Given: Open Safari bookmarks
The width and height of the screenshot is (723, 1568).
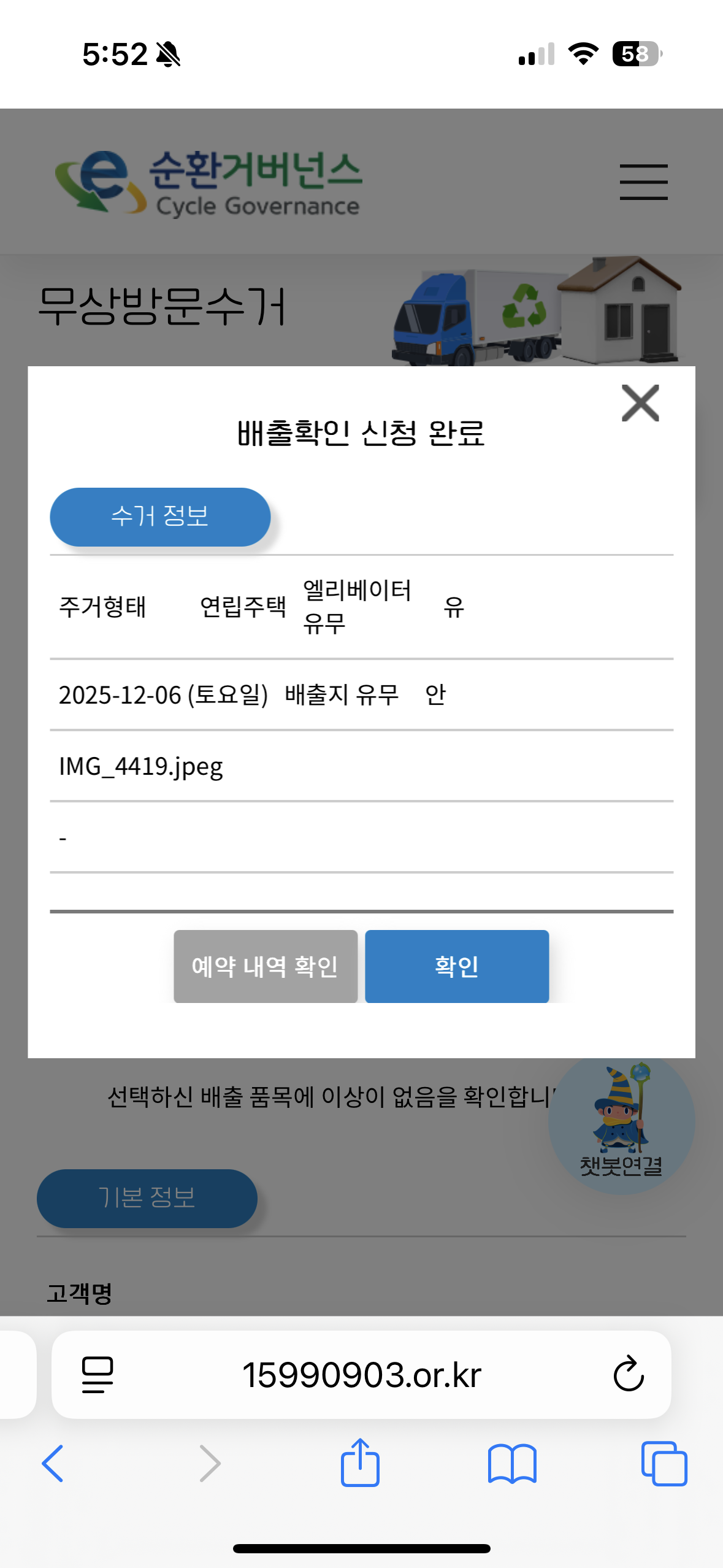Looking at the screenshot, I should [512, 1463].
